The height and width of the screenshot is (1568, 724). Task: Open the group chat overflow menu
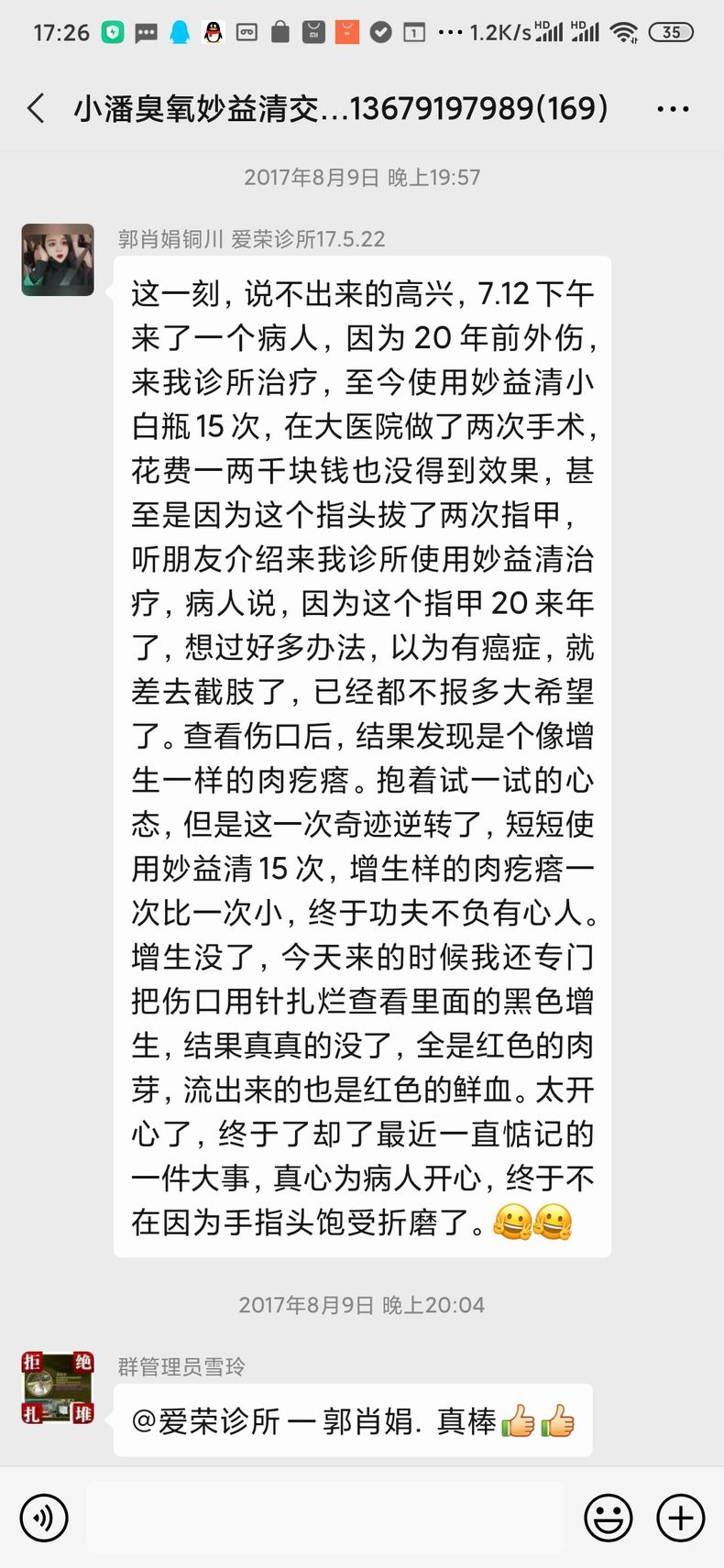tap(673, 109)
